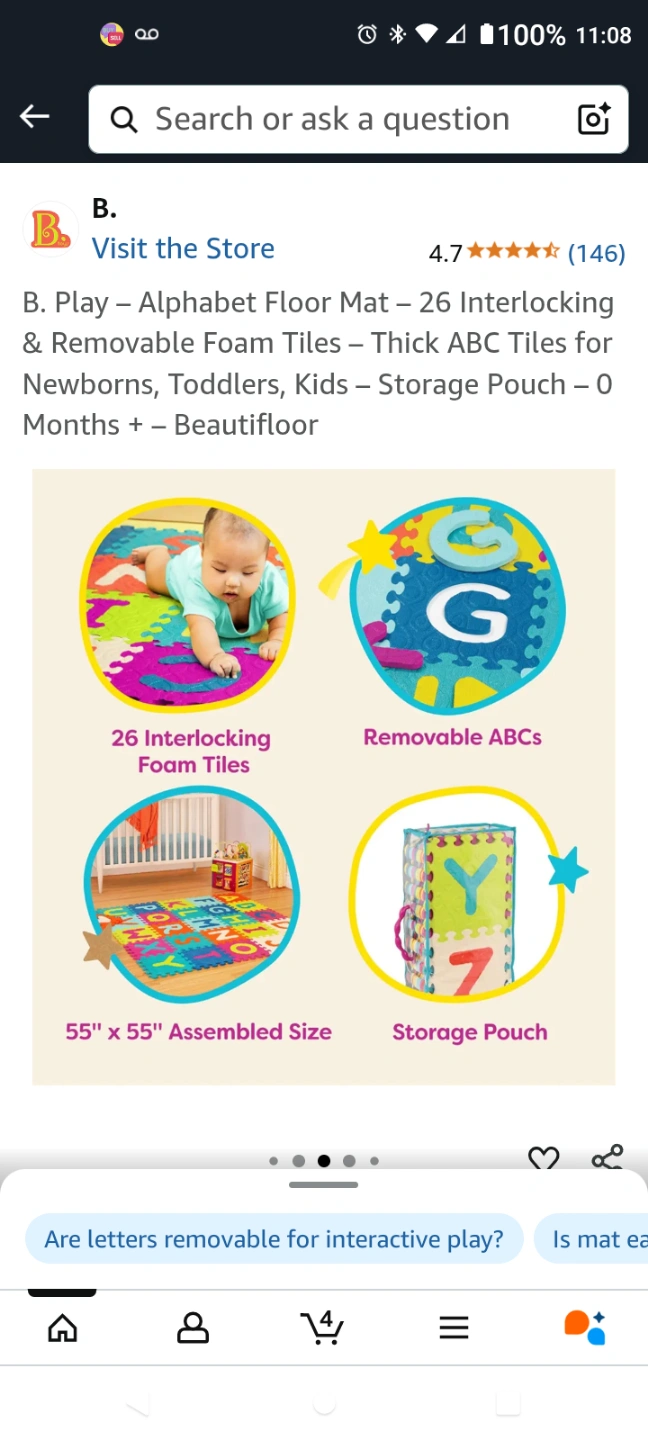Open camera lens search icon
648x1440 pixels.
point(593,119)
